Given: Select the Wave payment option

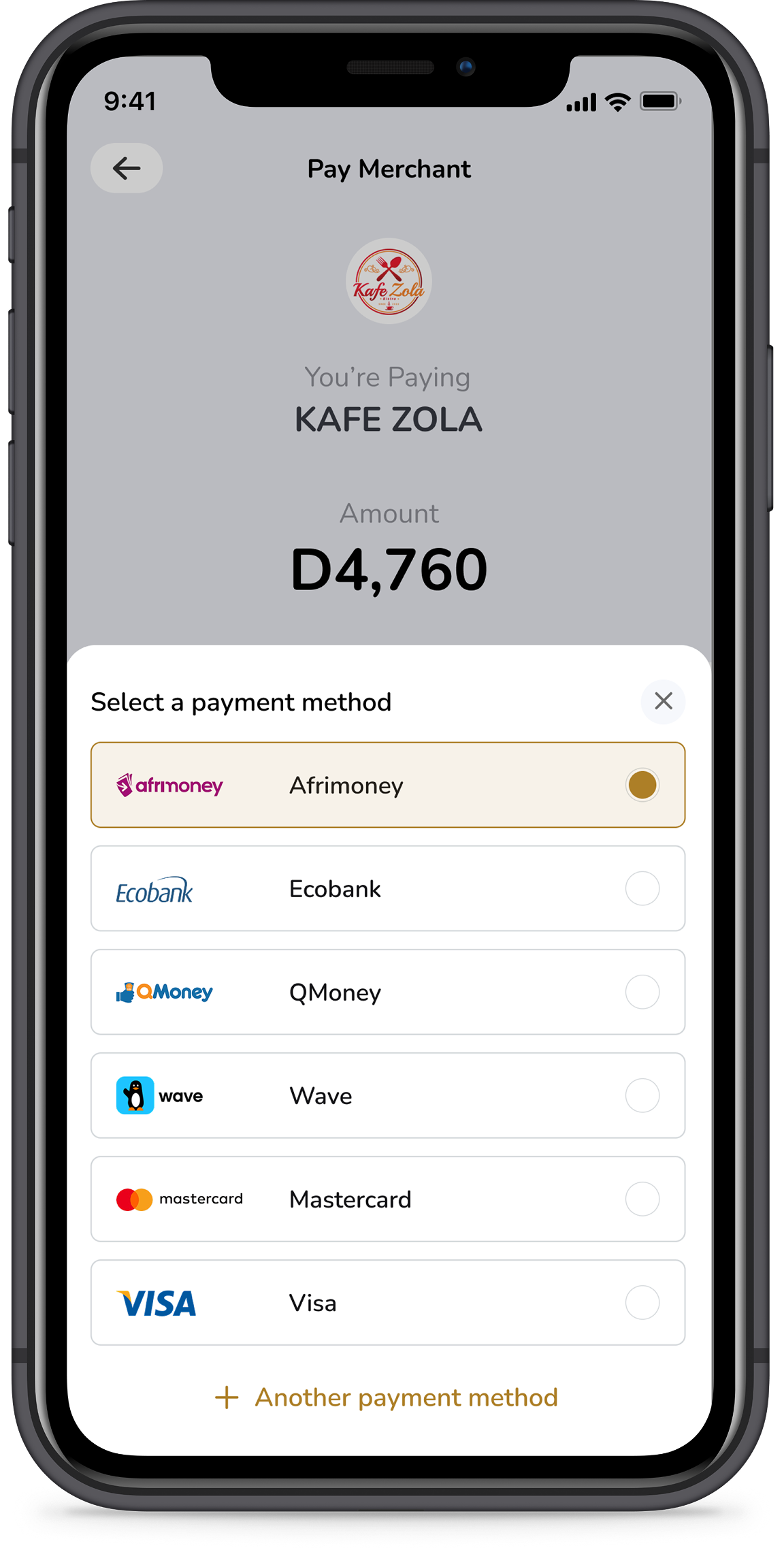Looking at the screenshot, I should 387,1095.
